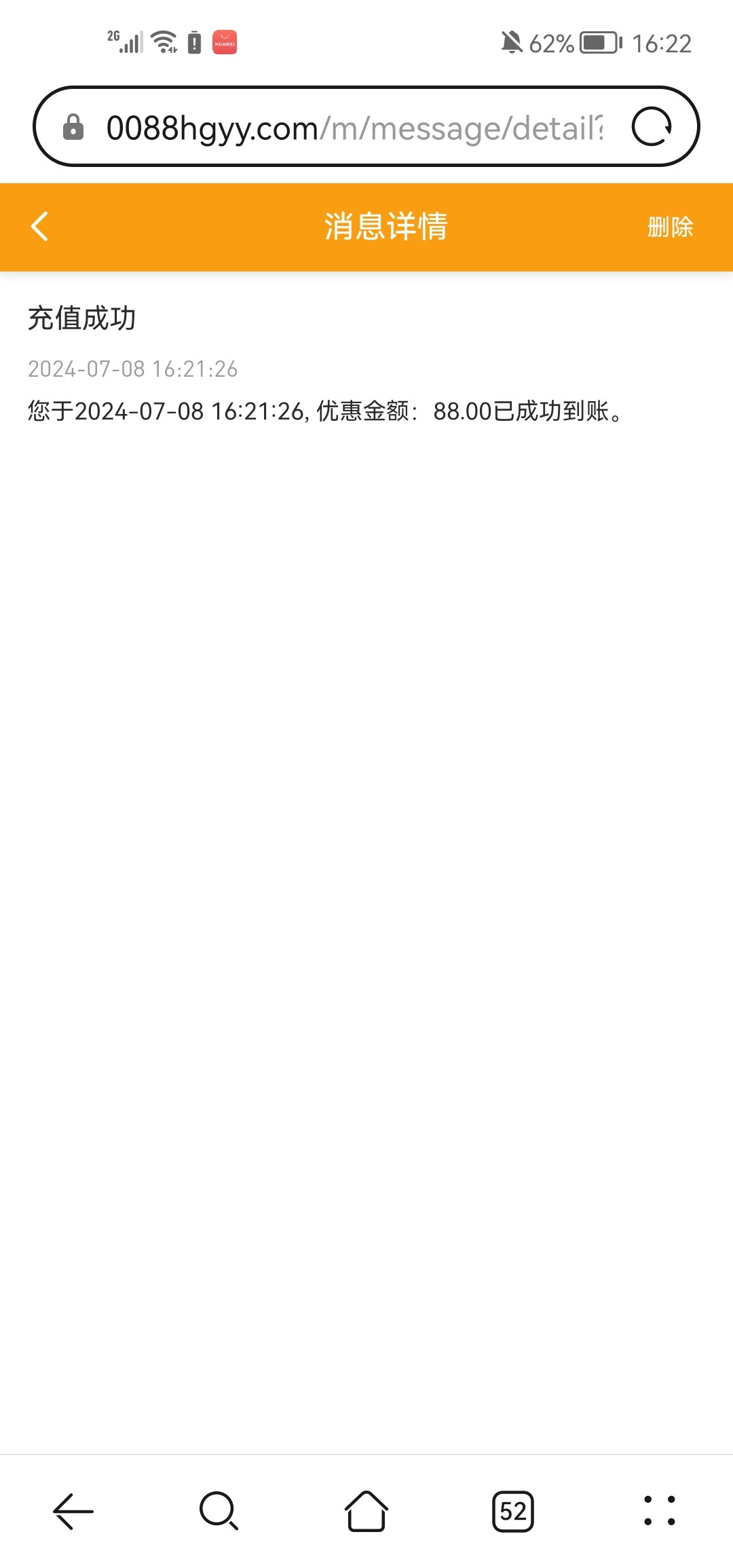
Task: Tap the browser back arrow
Action: pyautogui.click(x=73, y=1511)
